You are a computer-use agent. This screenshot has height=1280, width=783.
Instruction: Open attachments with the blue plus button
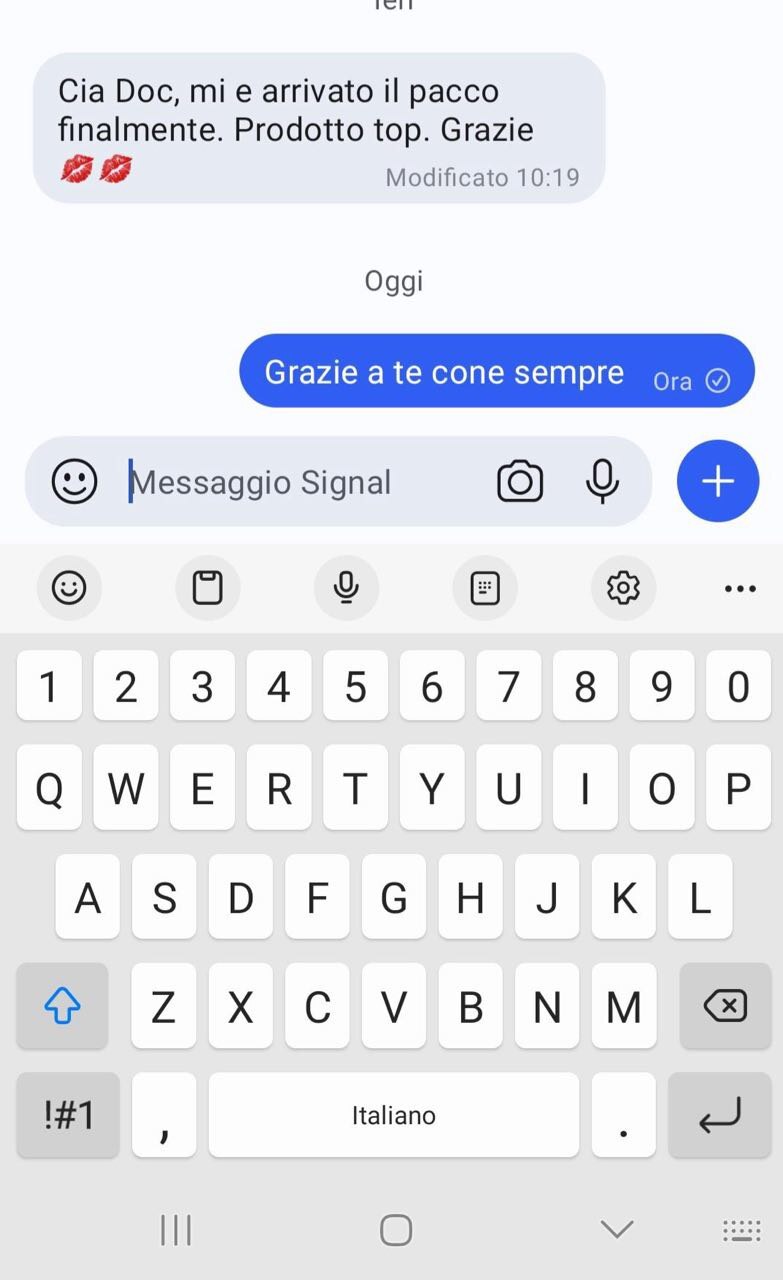click(x=717, y=482)
